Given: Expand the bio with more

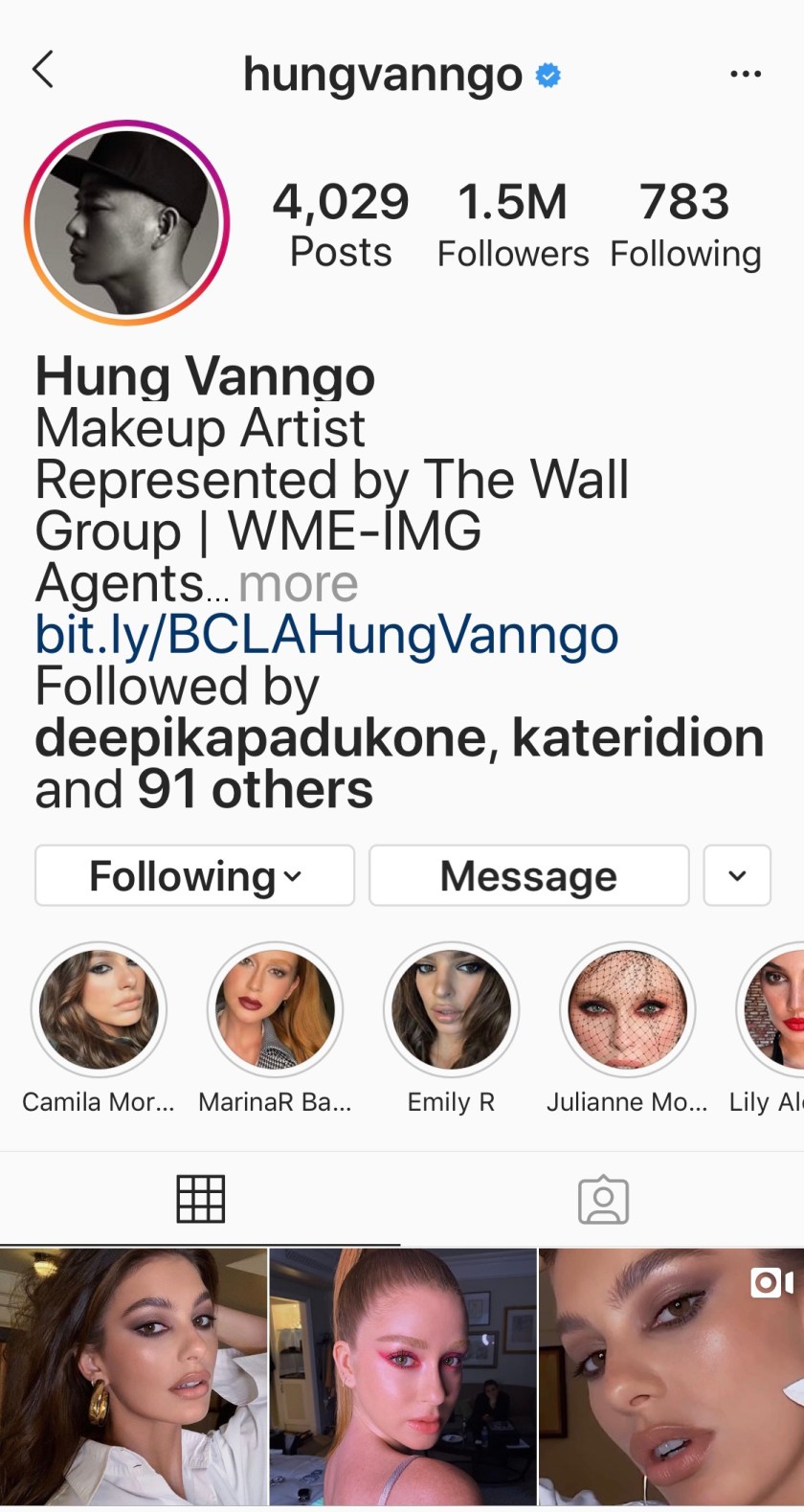Looking at the screenshot, I should [x=298, y=584].
